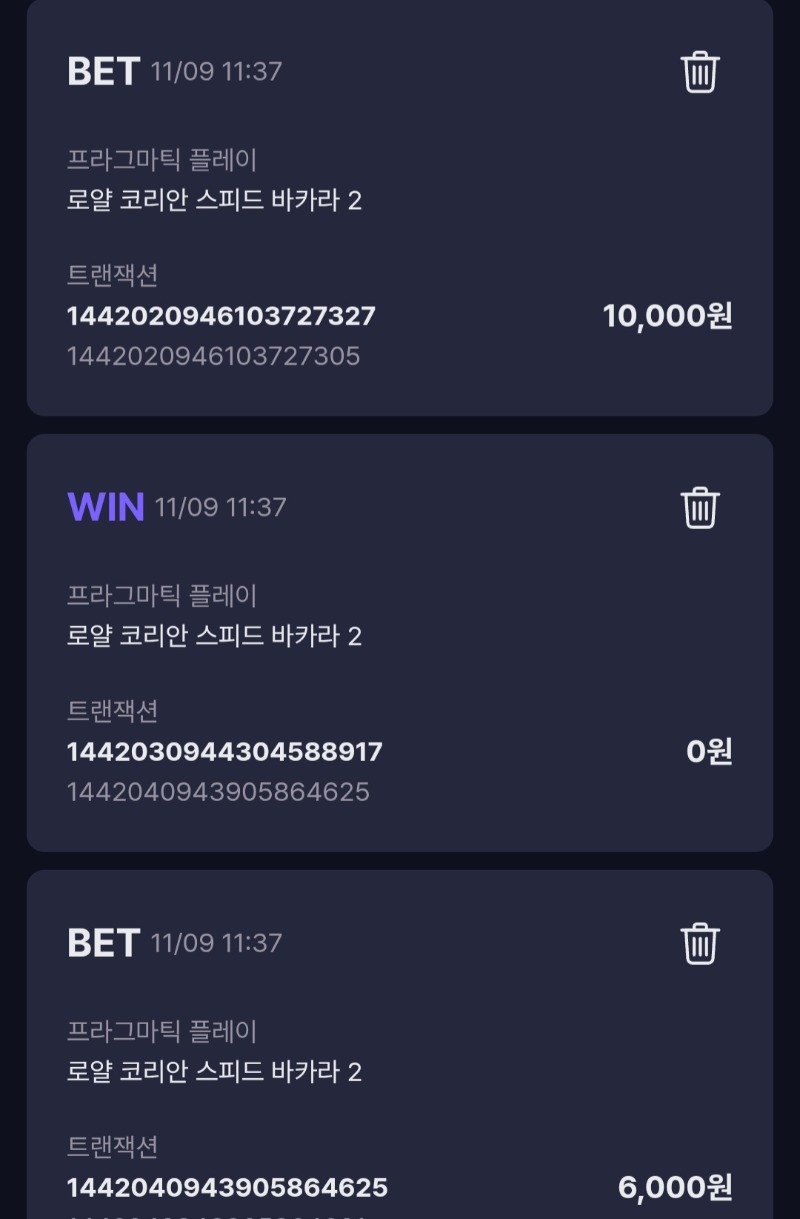The image size is (800, 1219).
Task: Select the secondary ID 144204094390586462 on WIN card
Action: click(220, 792)
